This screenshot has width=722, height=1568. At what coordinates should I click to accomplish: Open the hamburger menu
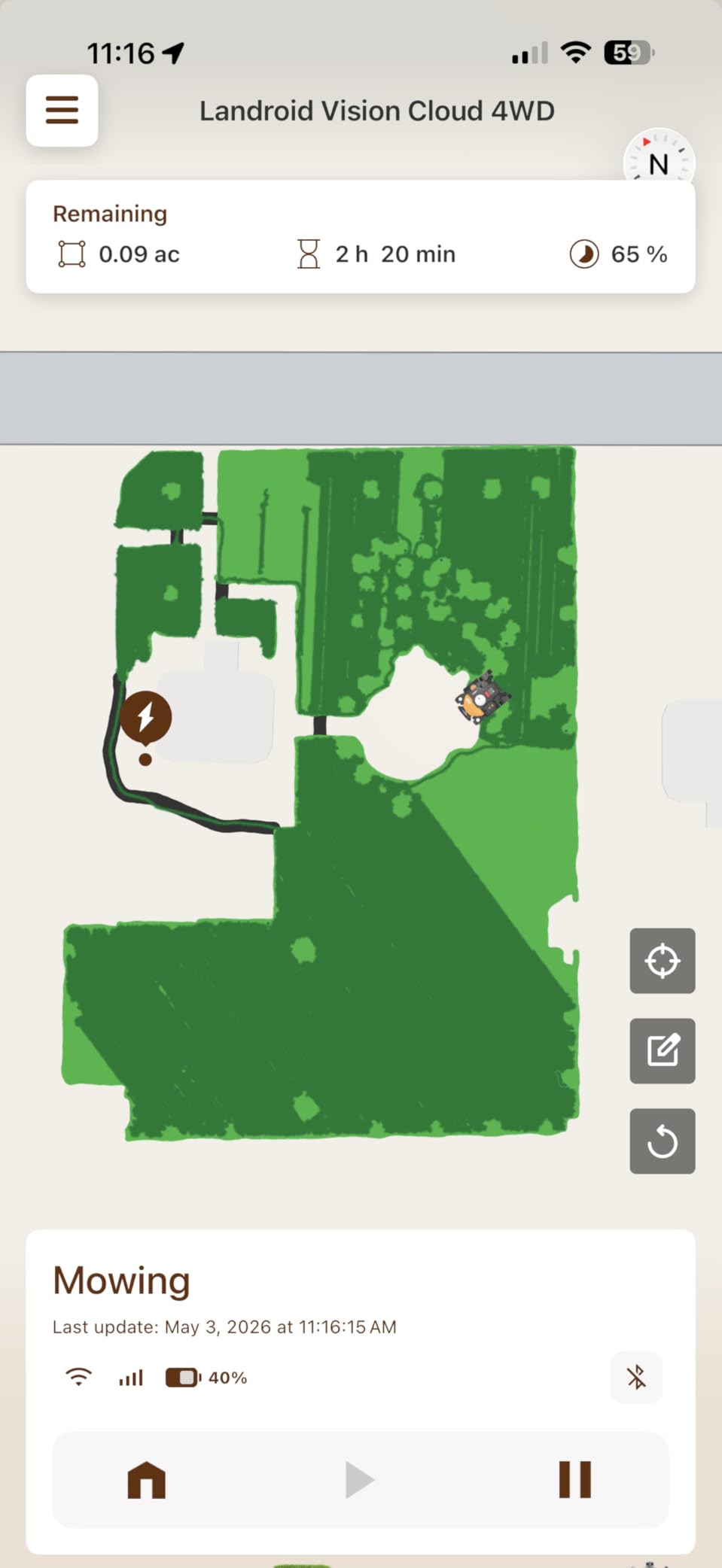pyautogui.click(x=62, y=110)
